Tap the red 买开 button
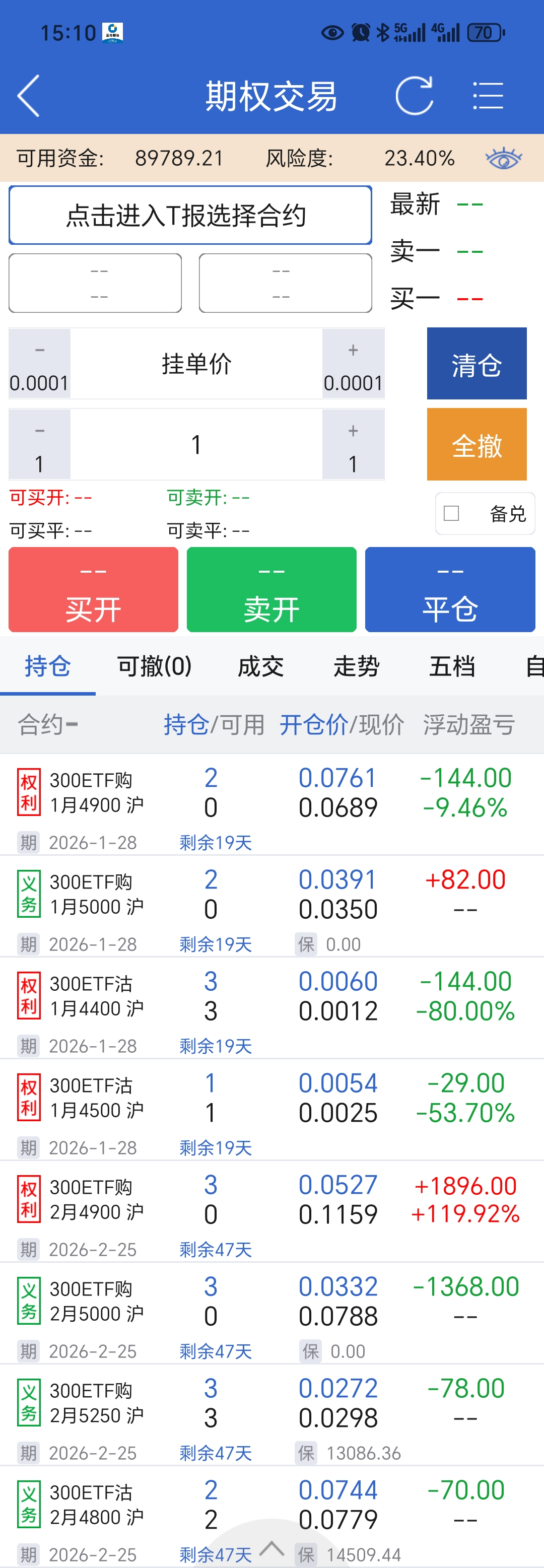This screenshot has height=1568, width=544. 93,589
